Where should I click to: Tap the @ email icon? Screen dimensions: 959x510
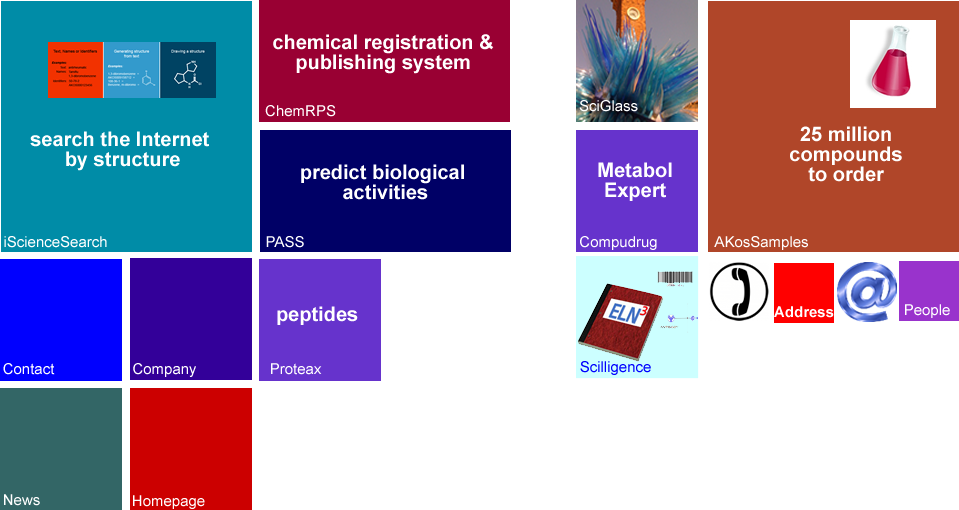click(x=866, y=292)
